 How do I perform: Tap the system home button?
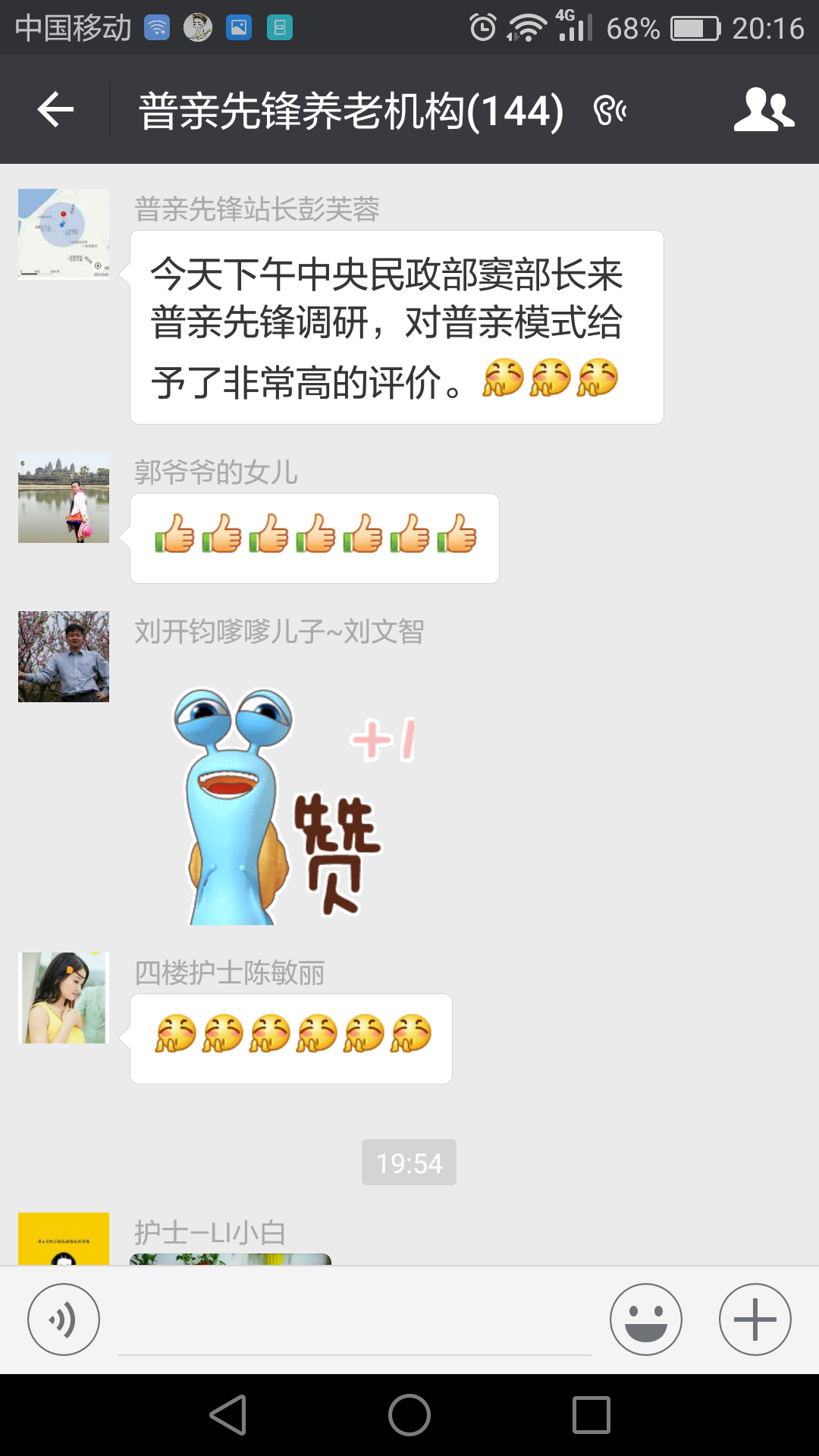coord(409,1415)
